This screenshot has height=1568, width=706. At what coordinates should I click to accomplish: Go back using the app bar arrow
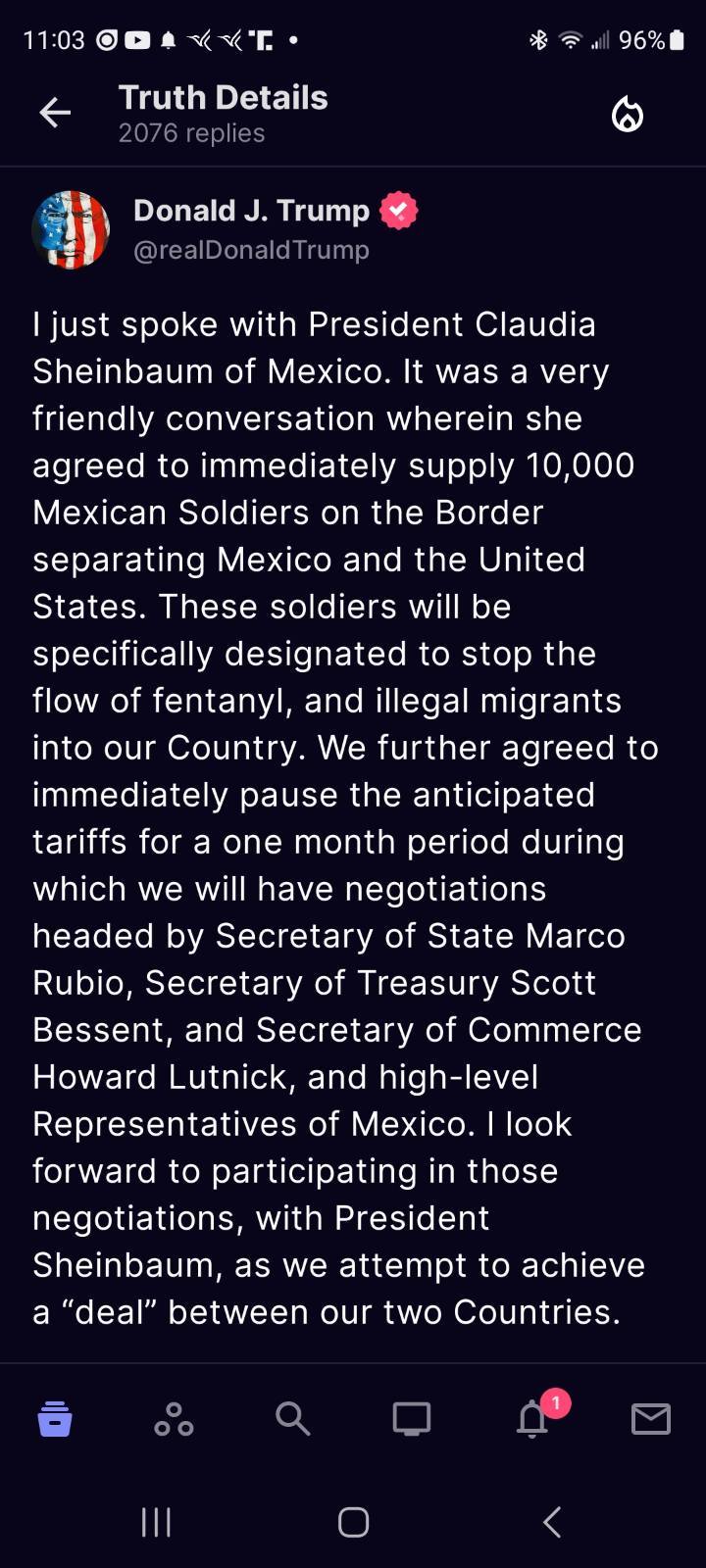[x=55, y=114]
